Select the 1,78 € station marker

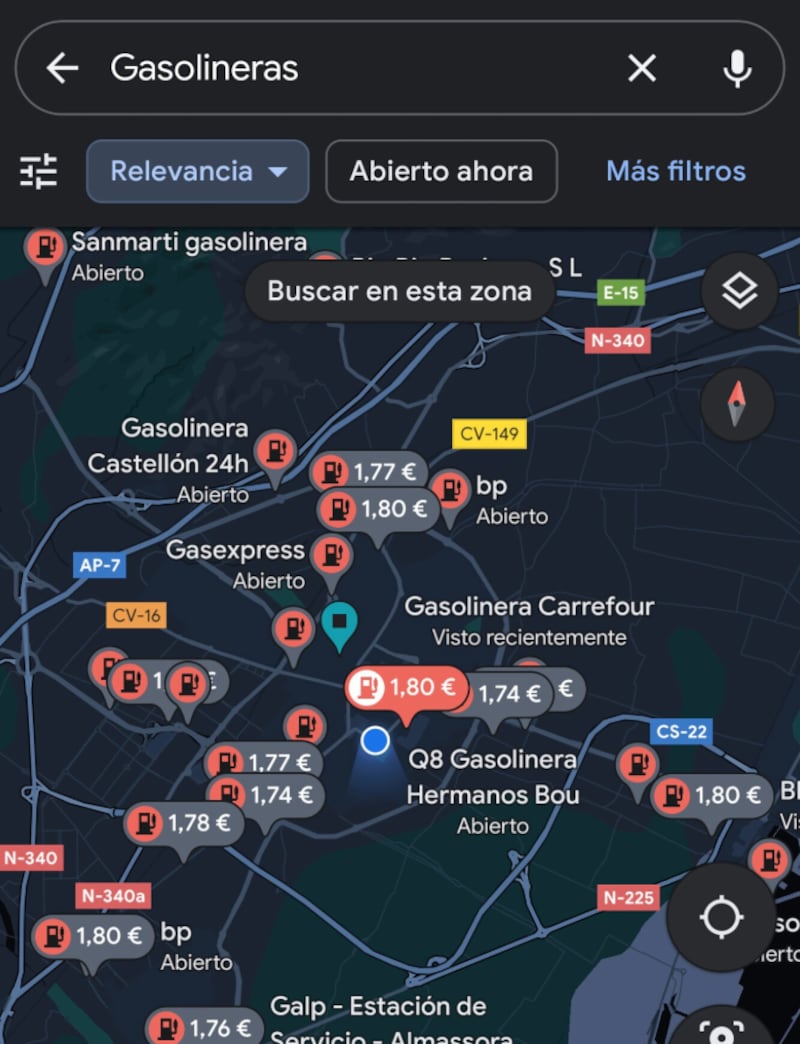coord(184,824)
